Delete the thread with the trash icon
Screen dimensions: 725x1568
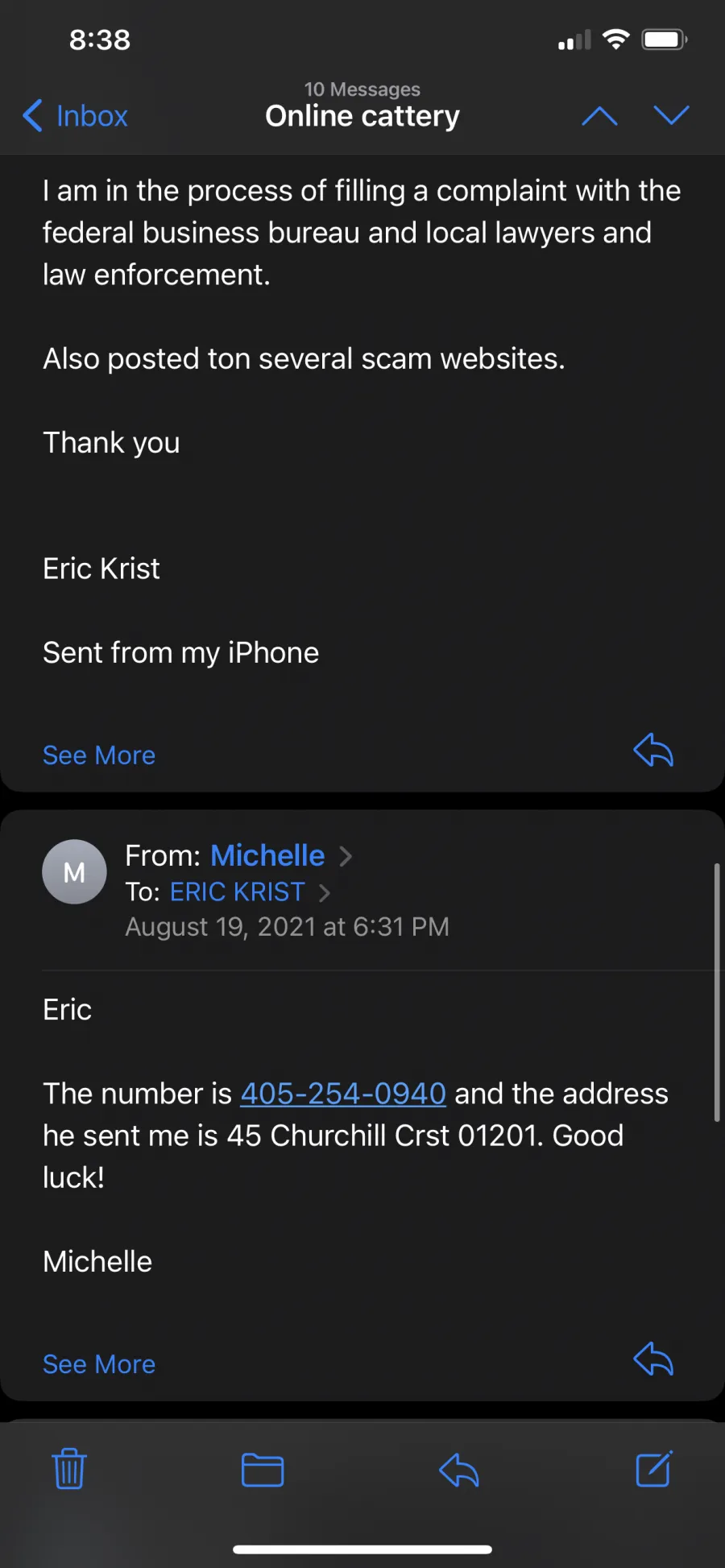click(69, 1470)
